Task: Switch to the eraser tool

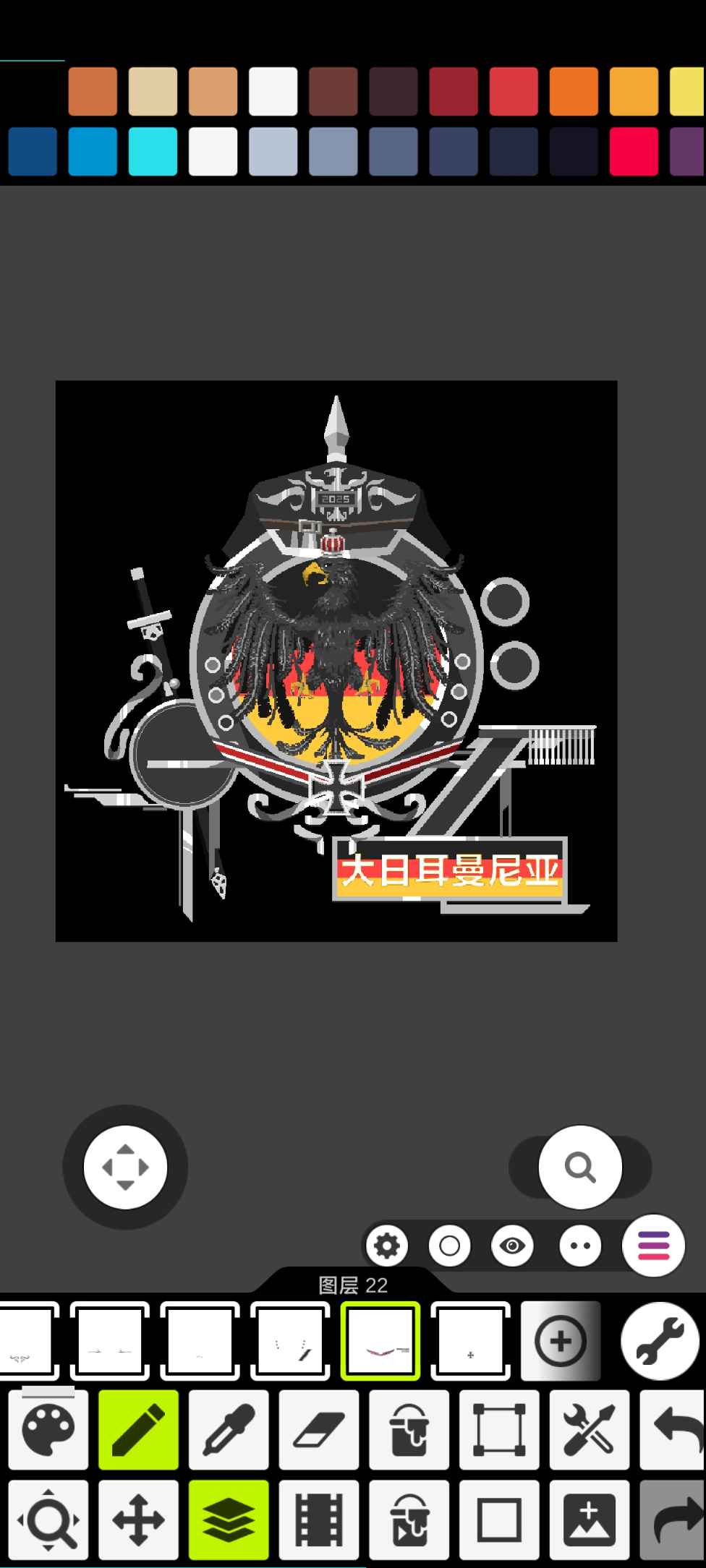Action: (x=318, y=1429)
